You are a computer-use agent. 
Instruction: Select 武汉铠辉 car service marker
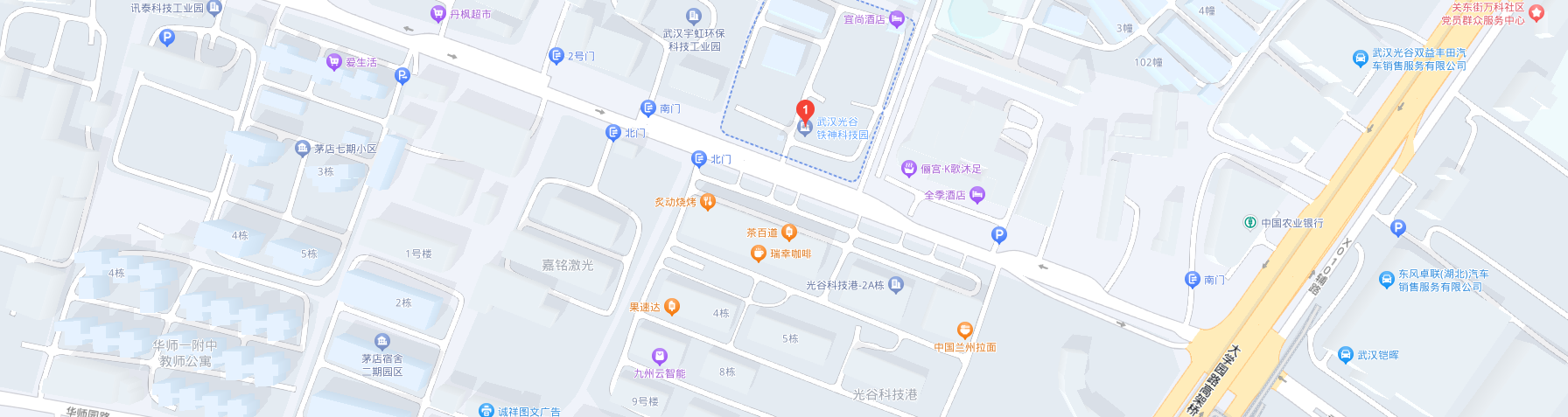[1346, 355]
